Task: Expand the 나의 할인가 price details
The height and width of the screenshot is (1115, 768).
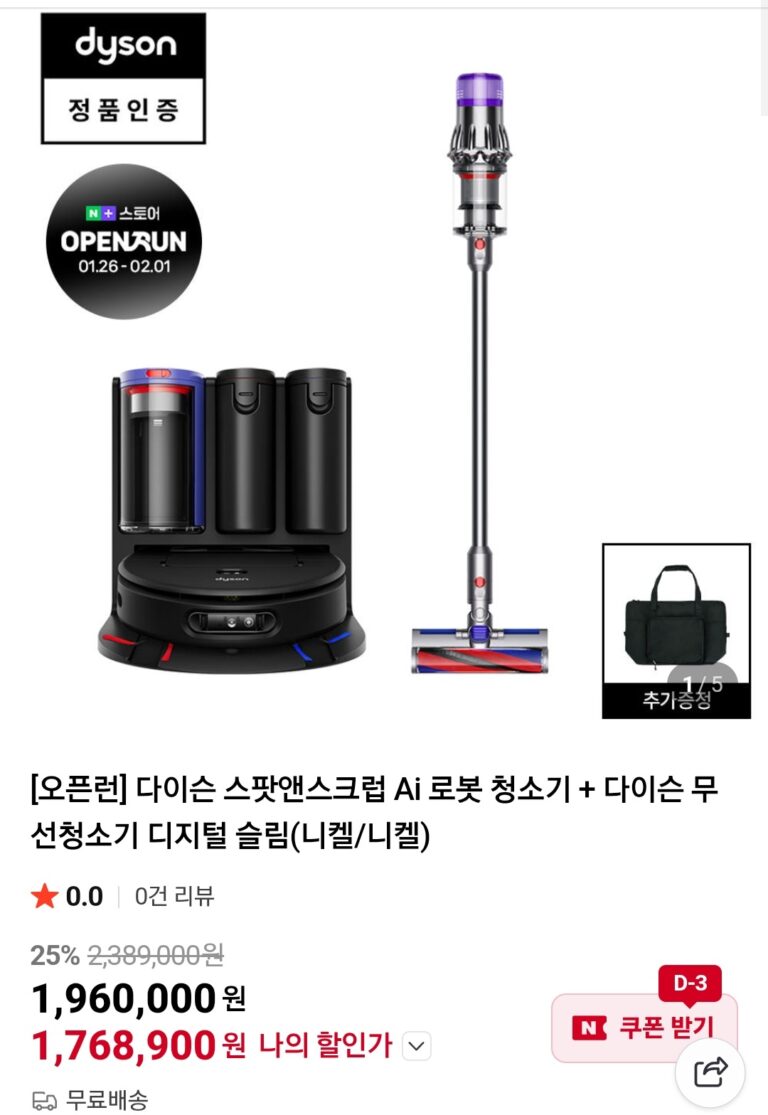Action: tap(417, 1047)
